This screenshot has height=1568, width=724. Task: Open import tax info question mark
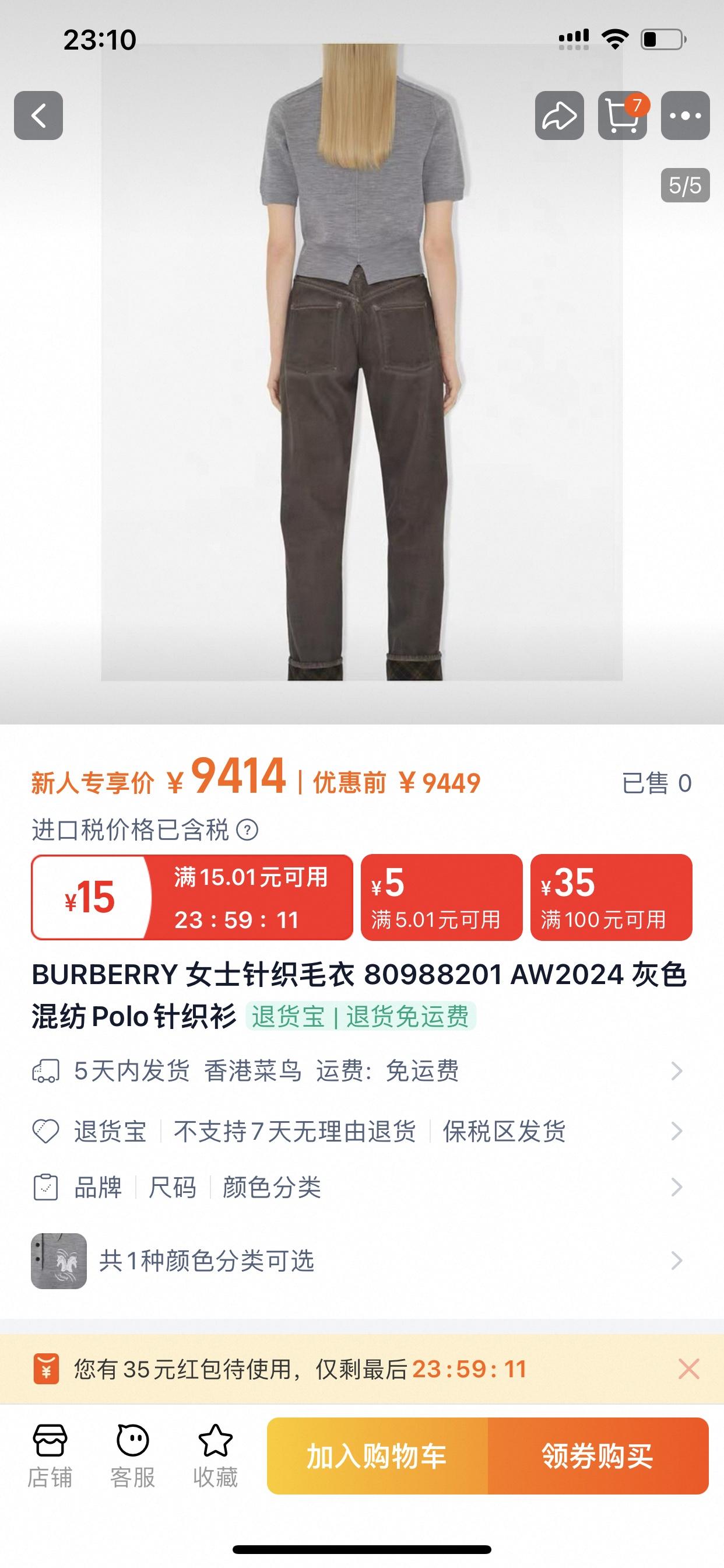click(247, 829)
